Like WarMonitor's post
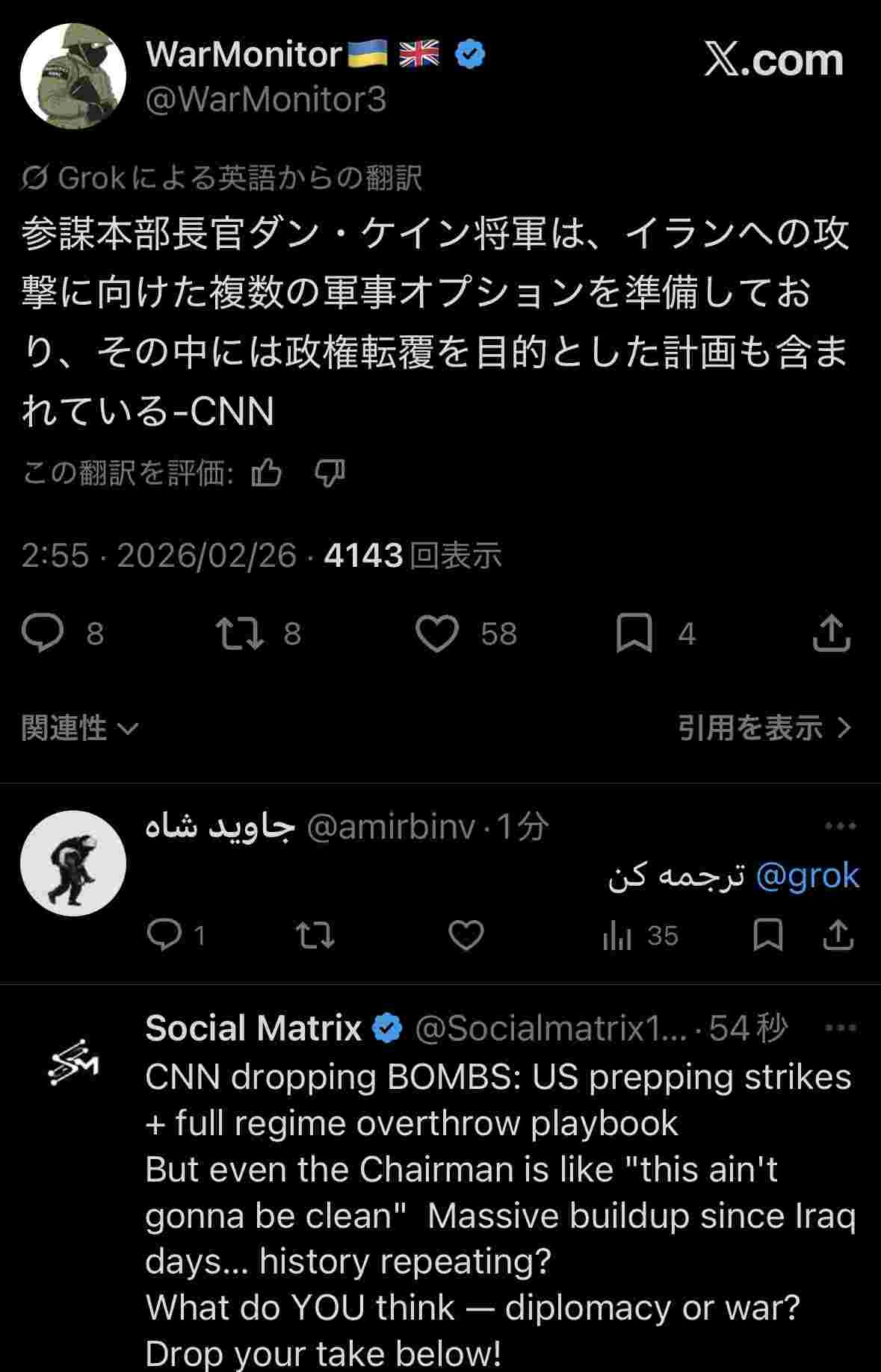The height and width of the screenshot is (1372, 881). click(436, 633)
